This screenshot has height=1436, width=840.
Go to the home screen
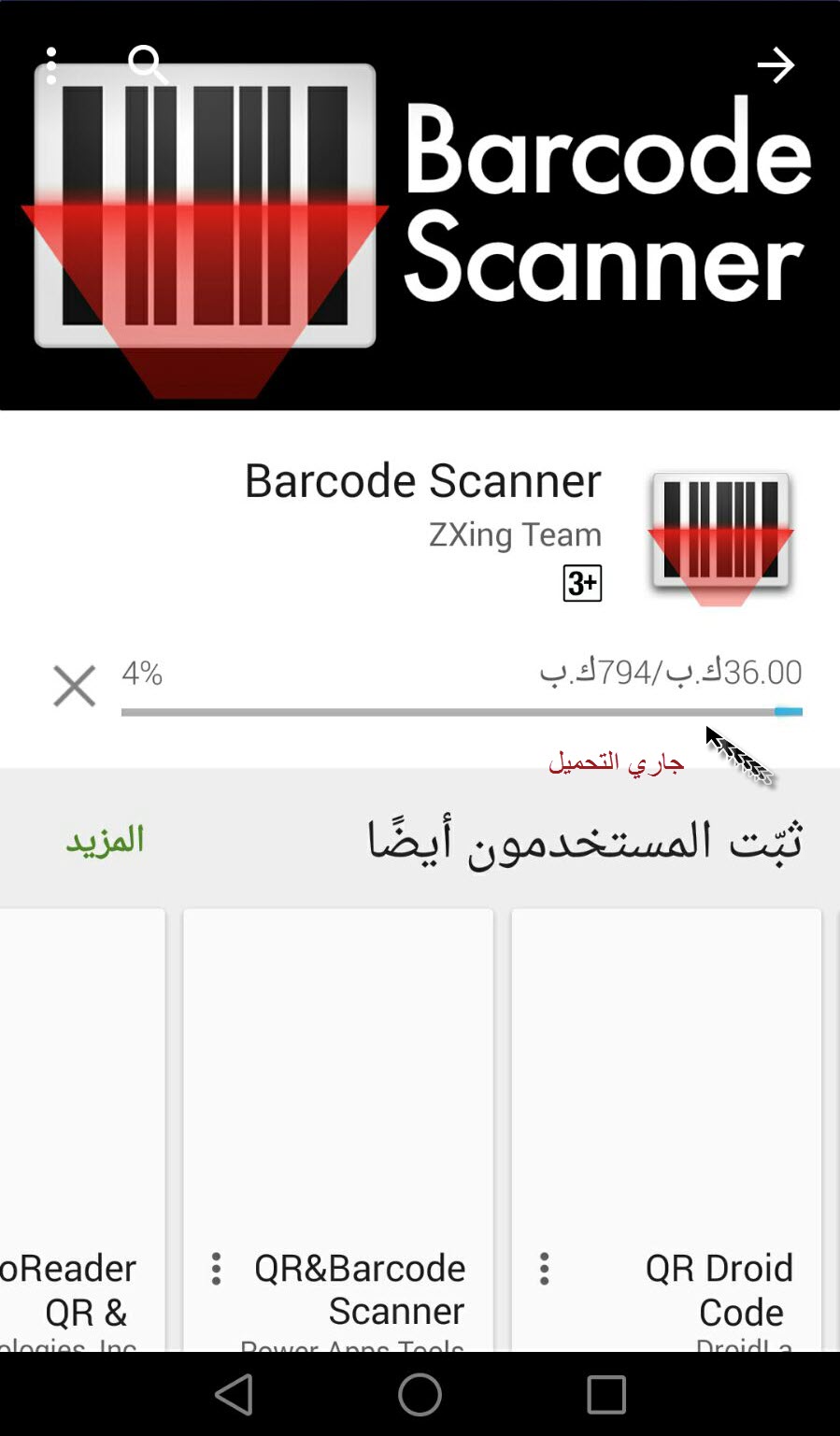pos(420,1395)
